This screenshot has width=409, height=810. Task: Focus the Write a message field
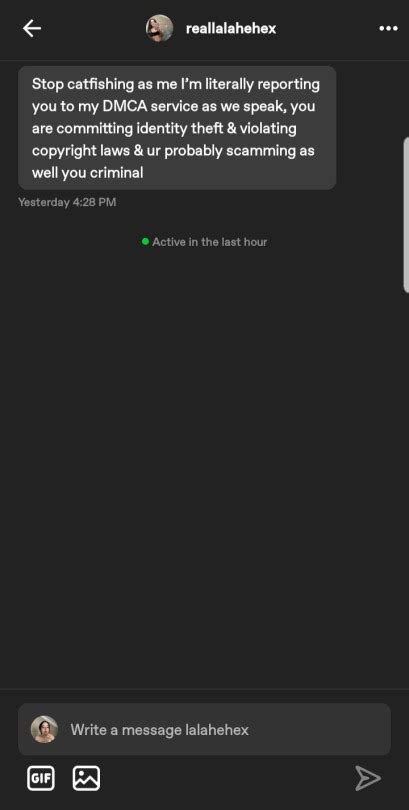(204, 729)
